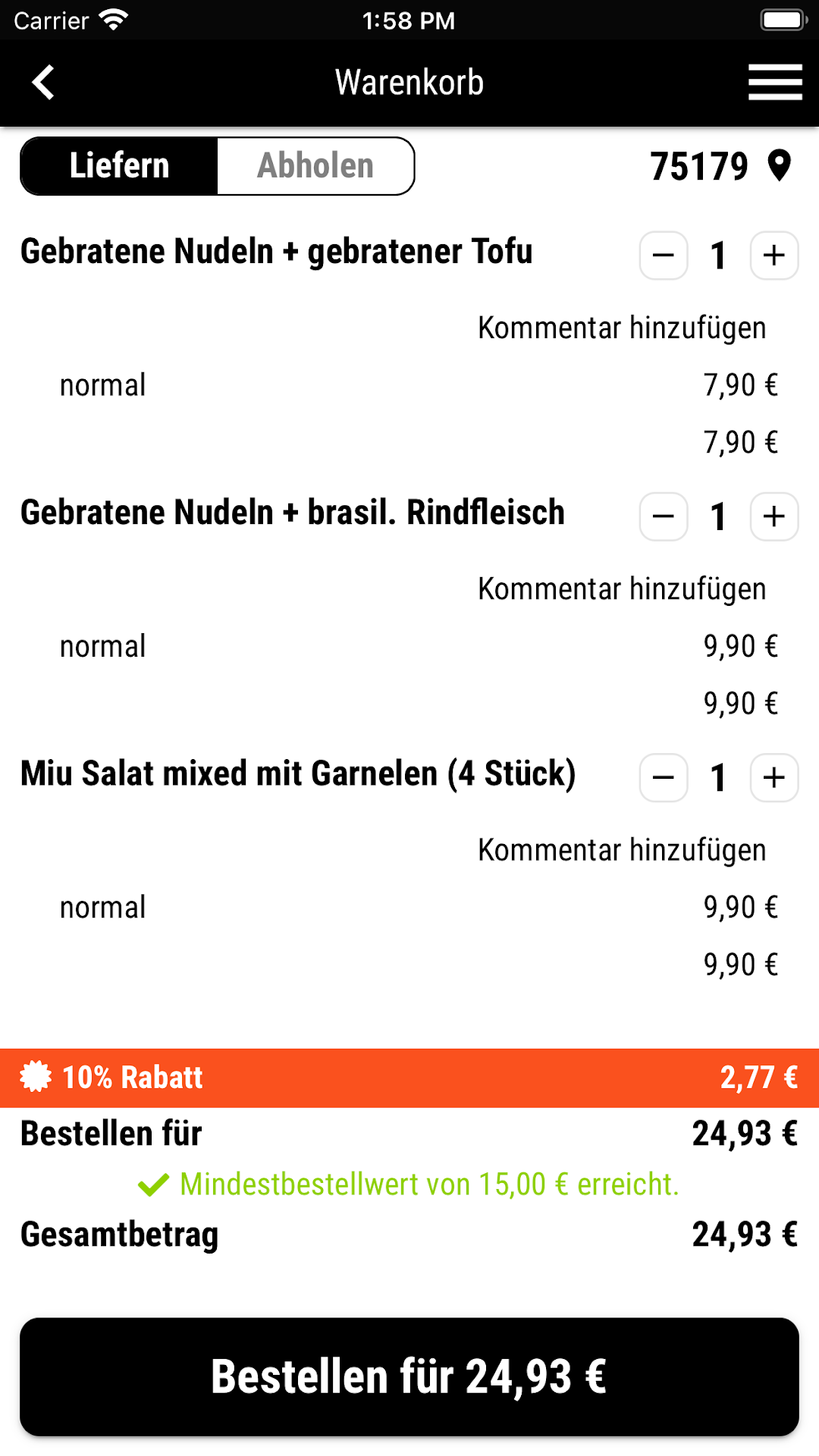Add one more Gebratene Nudeln + brasil. Rindfleisch
The width and height of the screenshot is (819, 1456).
(x=774, y=516)
